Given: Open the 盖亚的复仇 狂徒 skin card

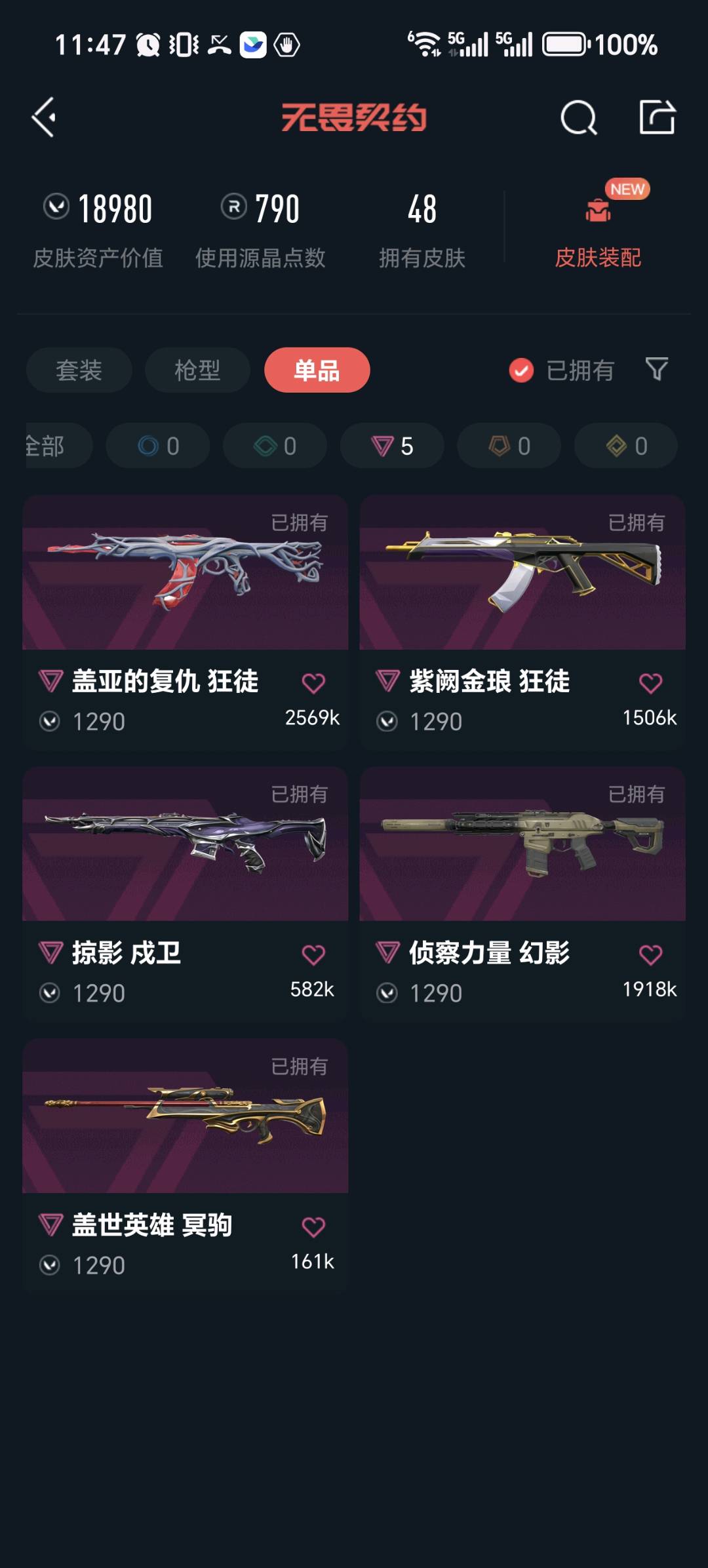Looking at the screenshot, I should 185,622.
